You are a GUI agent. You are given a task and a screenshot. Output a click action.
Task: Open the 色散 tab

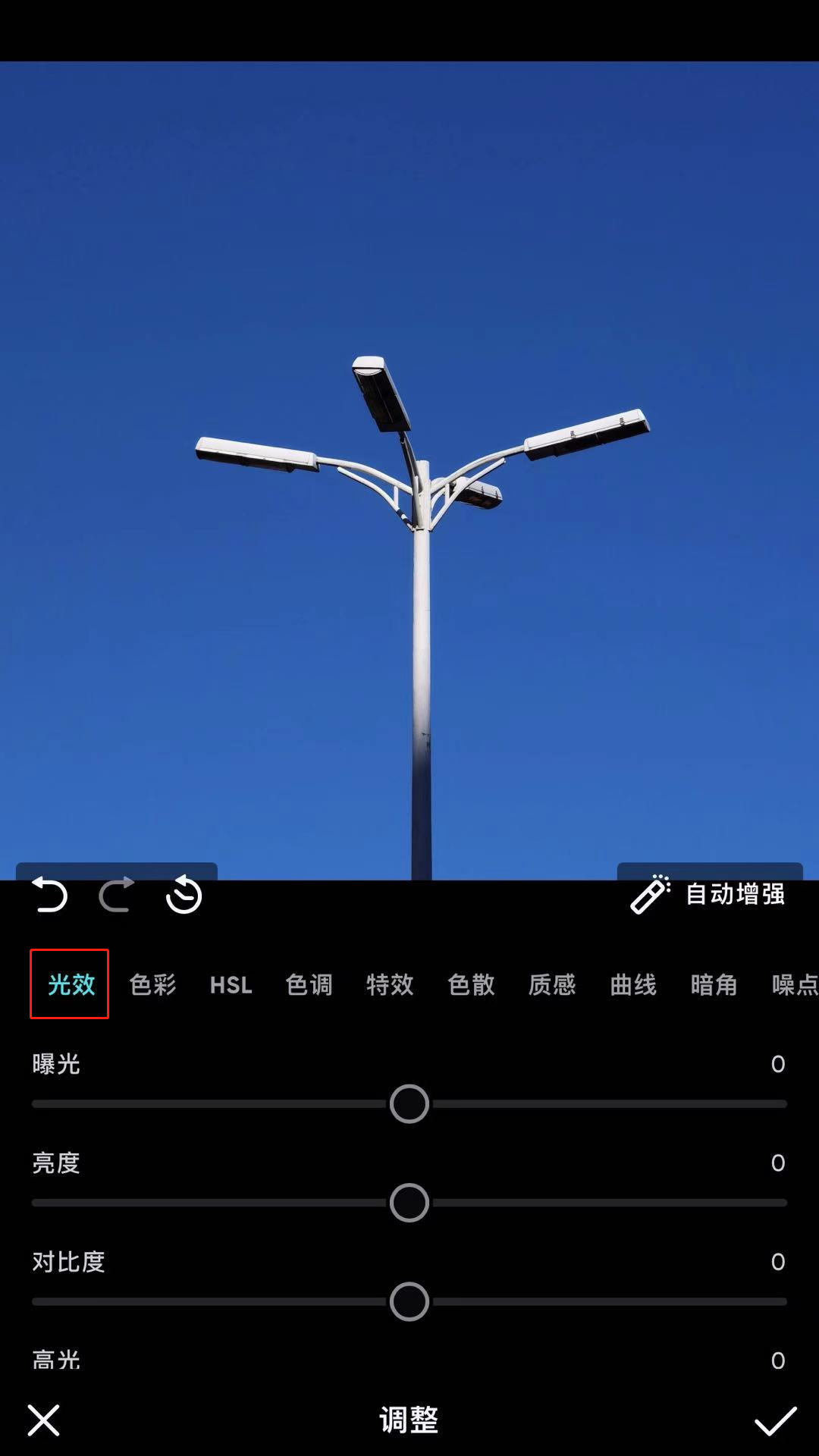point(471,984)
